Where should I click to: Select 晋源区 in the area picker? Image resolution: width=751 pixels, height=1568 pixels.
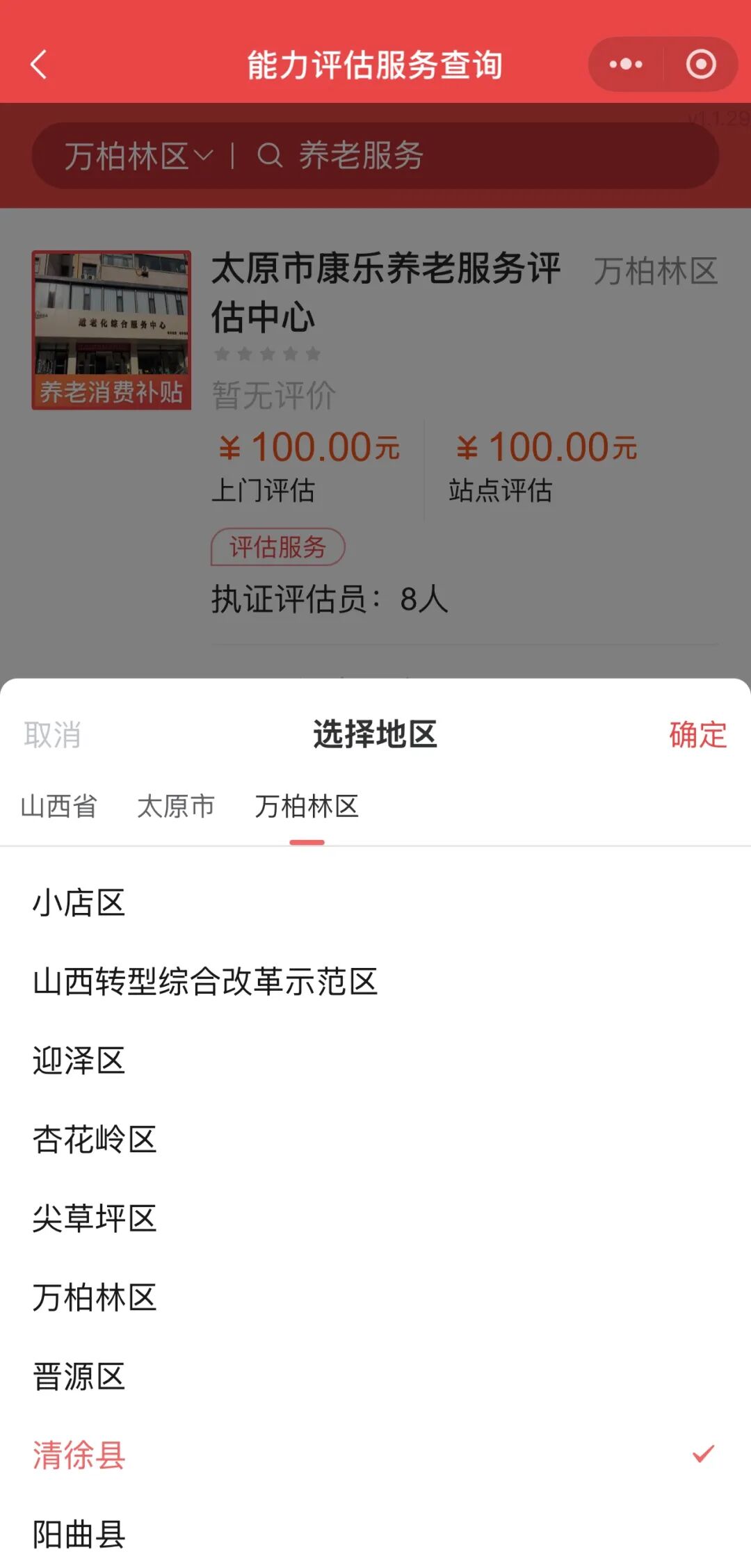[x=79, y=1377]
